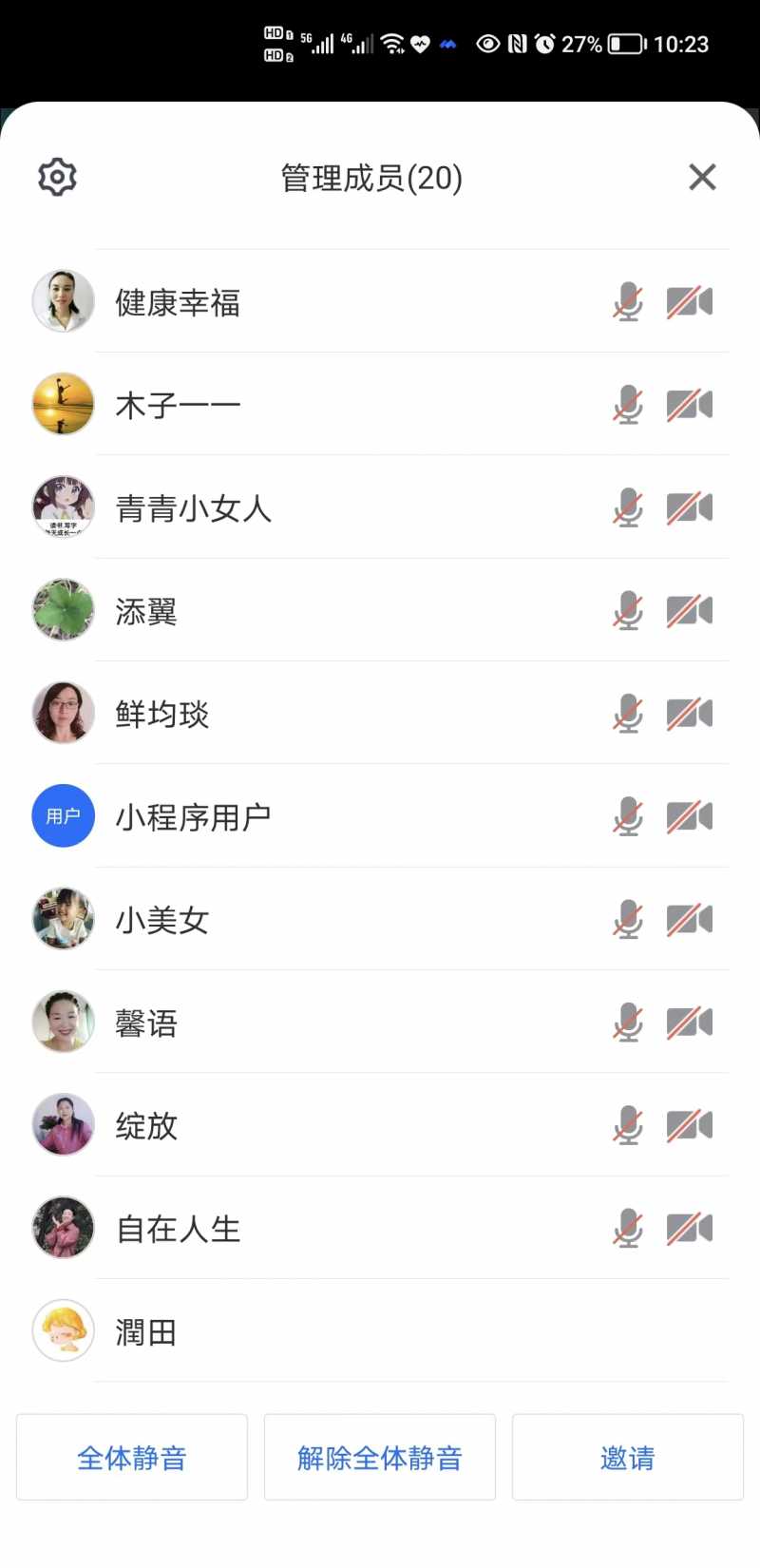Screen dimensions: 760x1568
Task: Toggle camera for 添翼
Action: [x=690, y=610]
